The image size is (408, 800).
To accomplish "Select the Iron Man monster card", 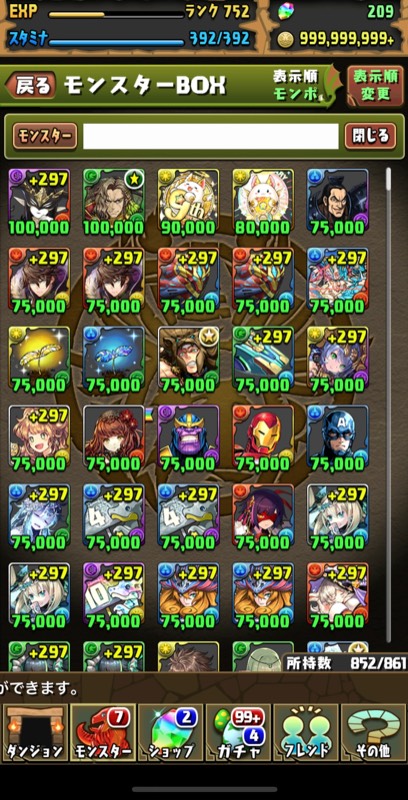I will click(x=263, y=437).
